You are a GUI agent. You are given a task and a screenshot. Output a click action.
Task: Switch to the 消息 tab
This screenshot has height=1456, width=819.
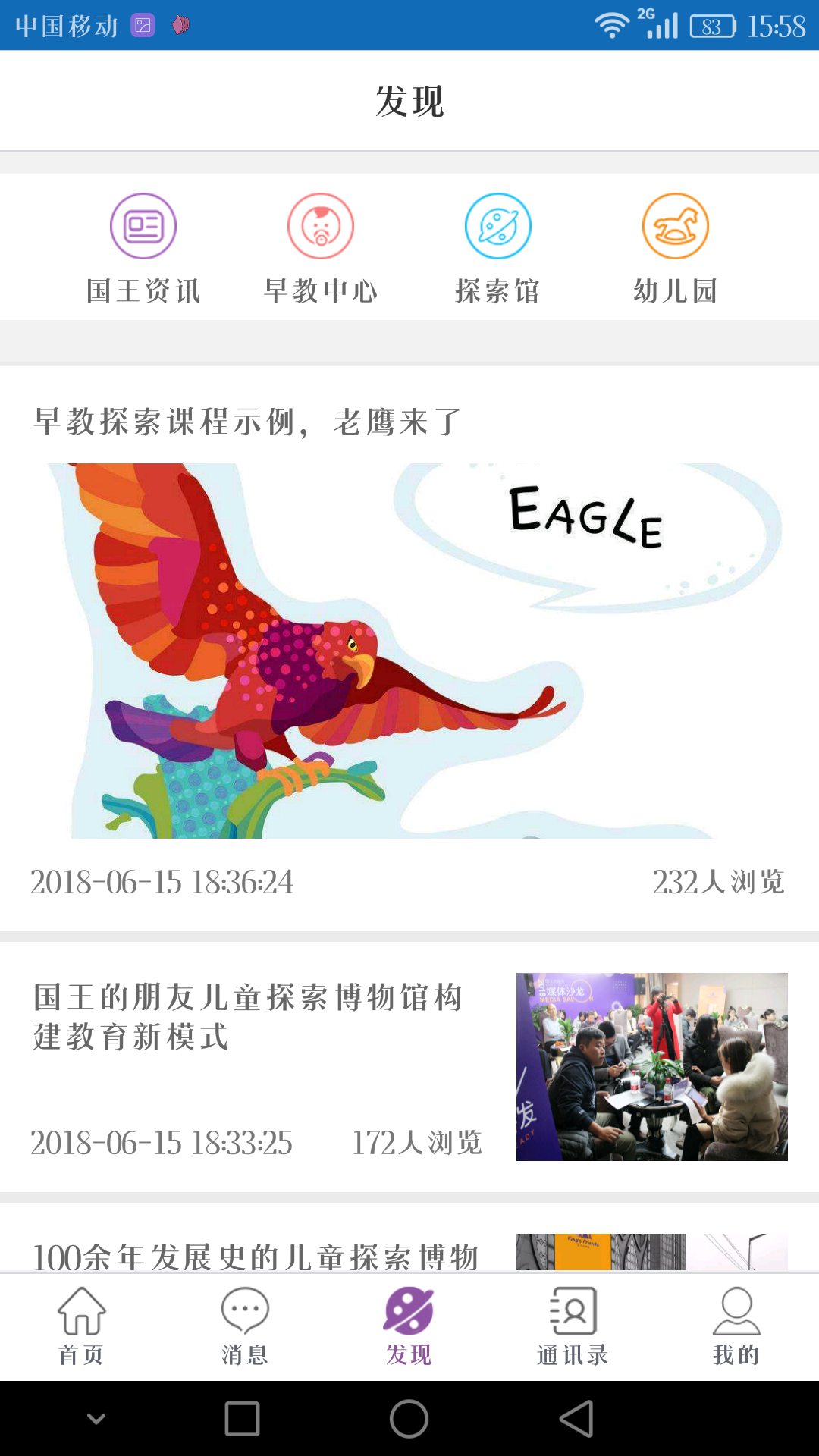[245, 1326]
